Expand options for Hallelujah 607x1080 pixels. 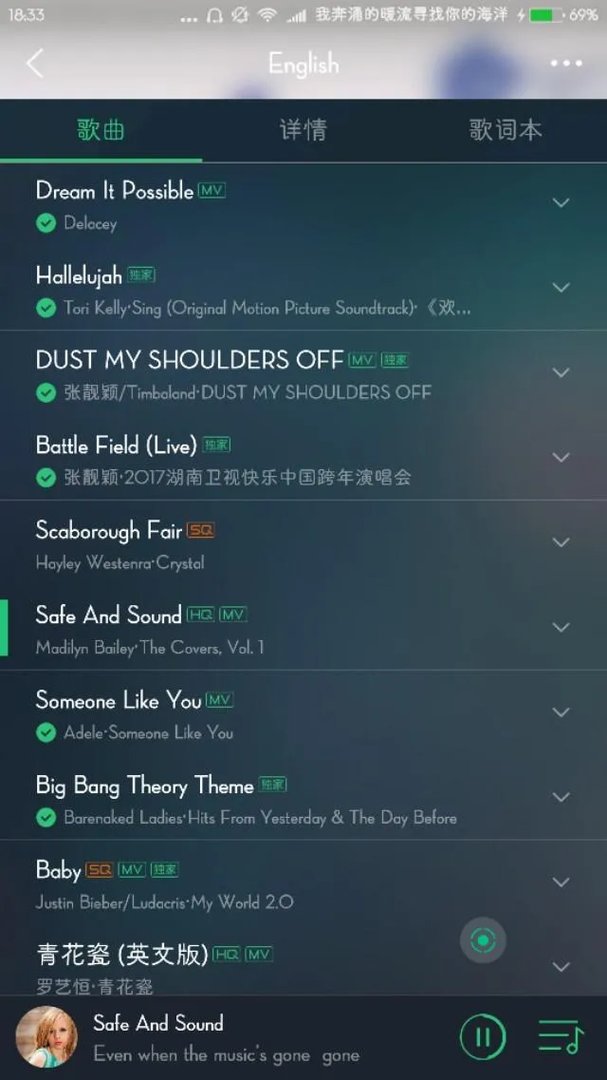pyautogui.click(x=561, y=288)
